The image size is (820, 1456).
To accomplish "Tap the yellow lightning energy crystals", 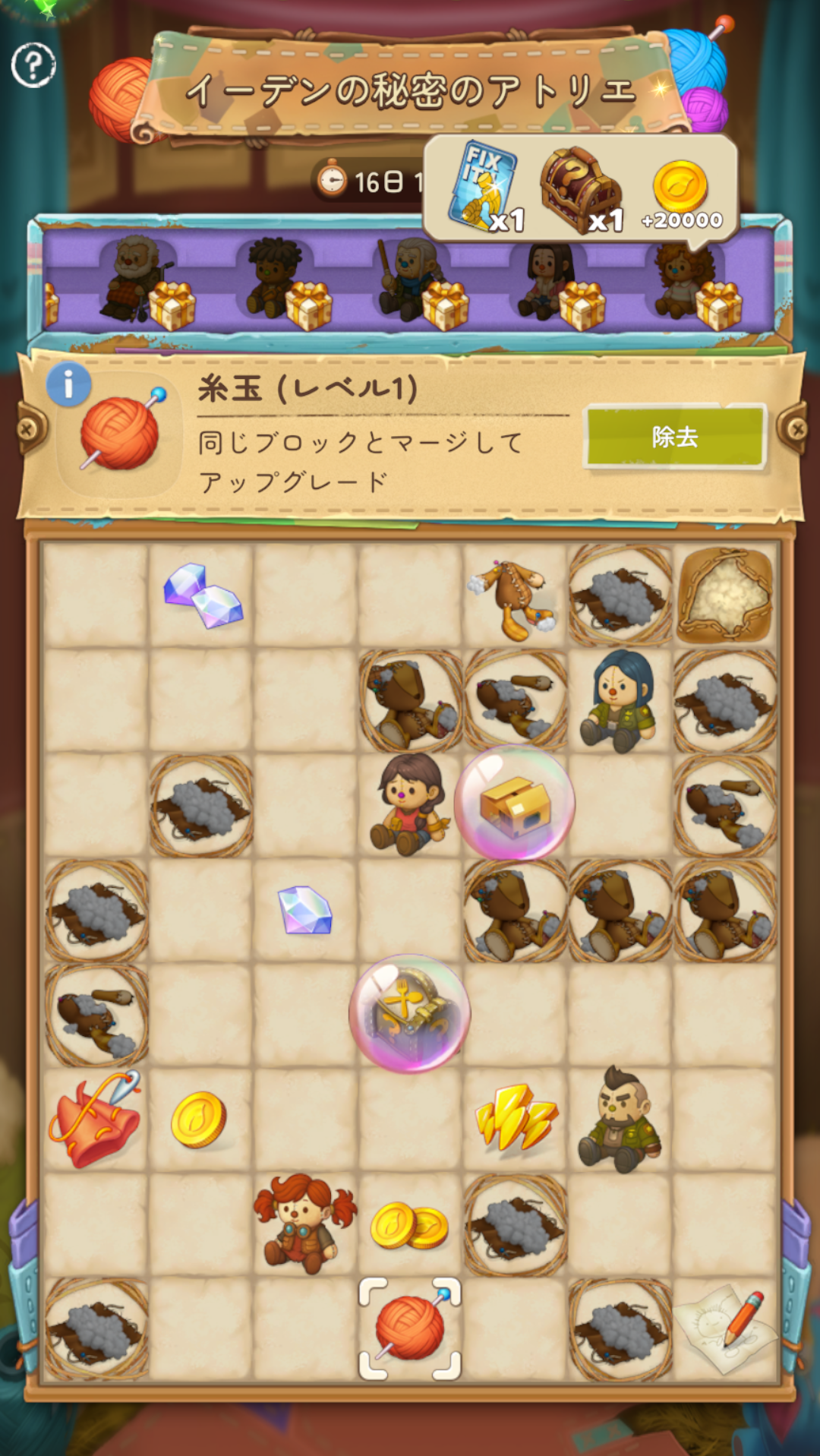I will [515, 1118].
